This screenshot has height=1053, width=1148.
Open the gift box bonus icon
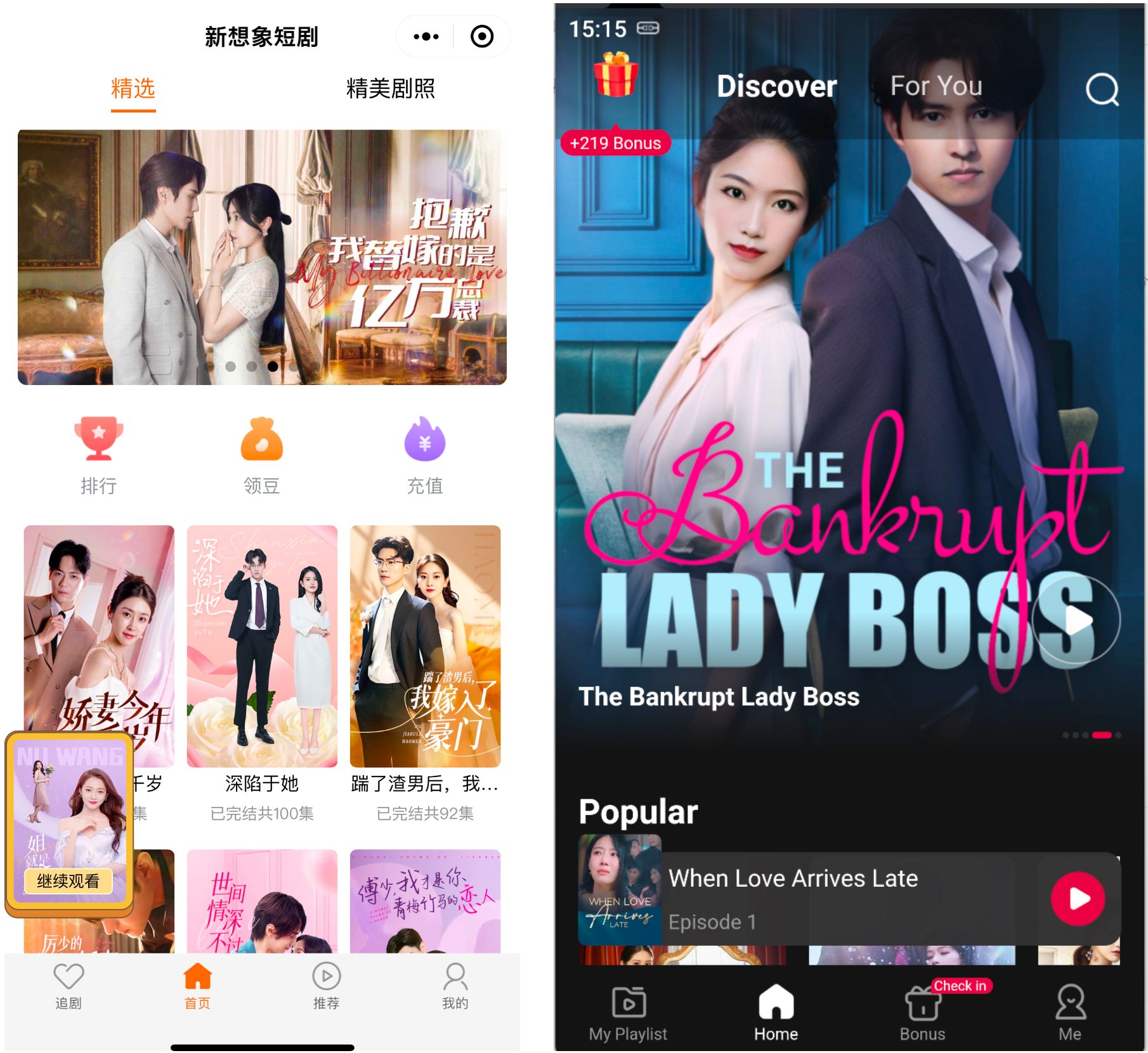point(616,76)
